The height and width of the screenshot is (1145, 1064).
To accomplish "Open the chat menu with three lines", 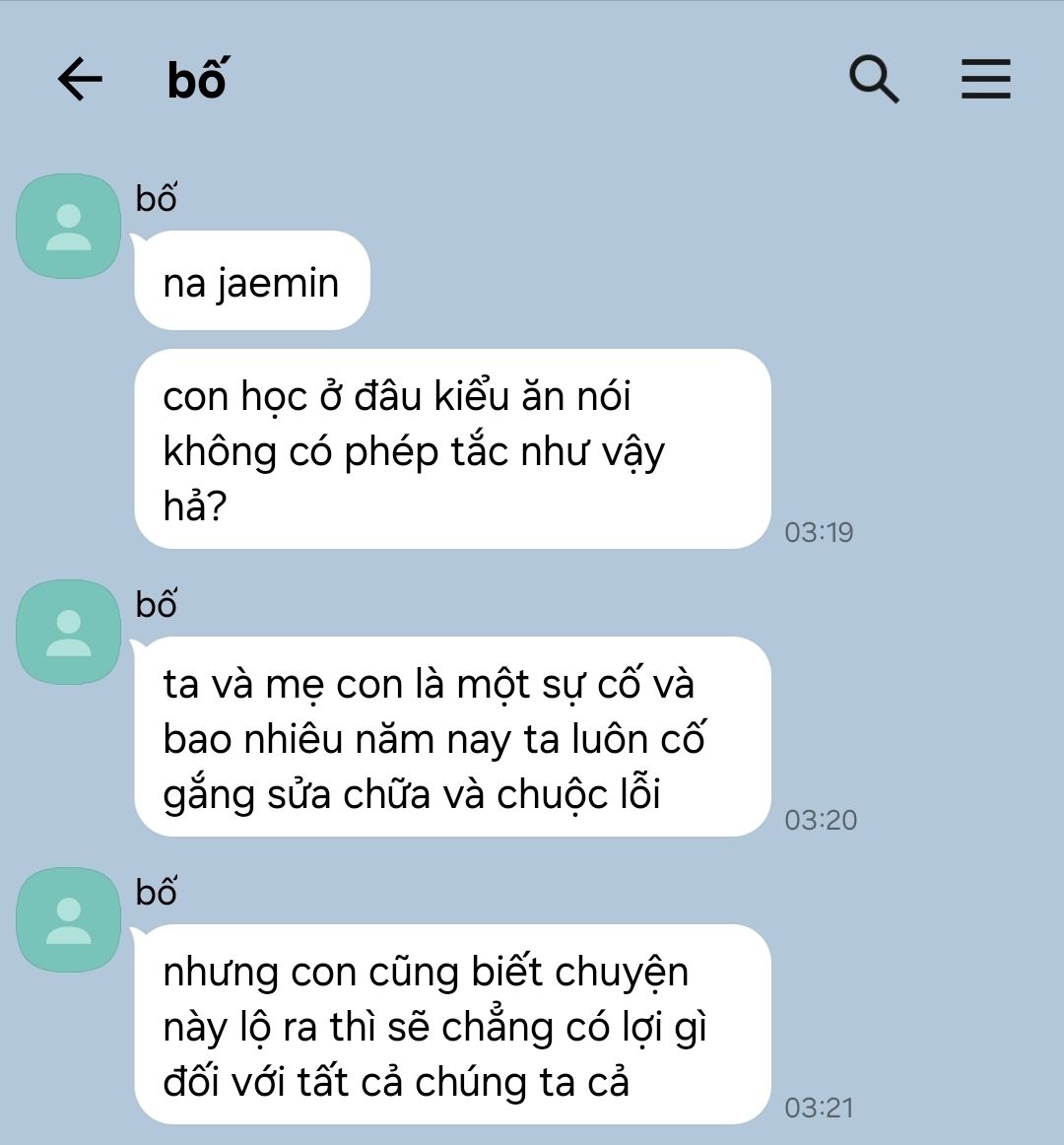I will tap(986, 79).
